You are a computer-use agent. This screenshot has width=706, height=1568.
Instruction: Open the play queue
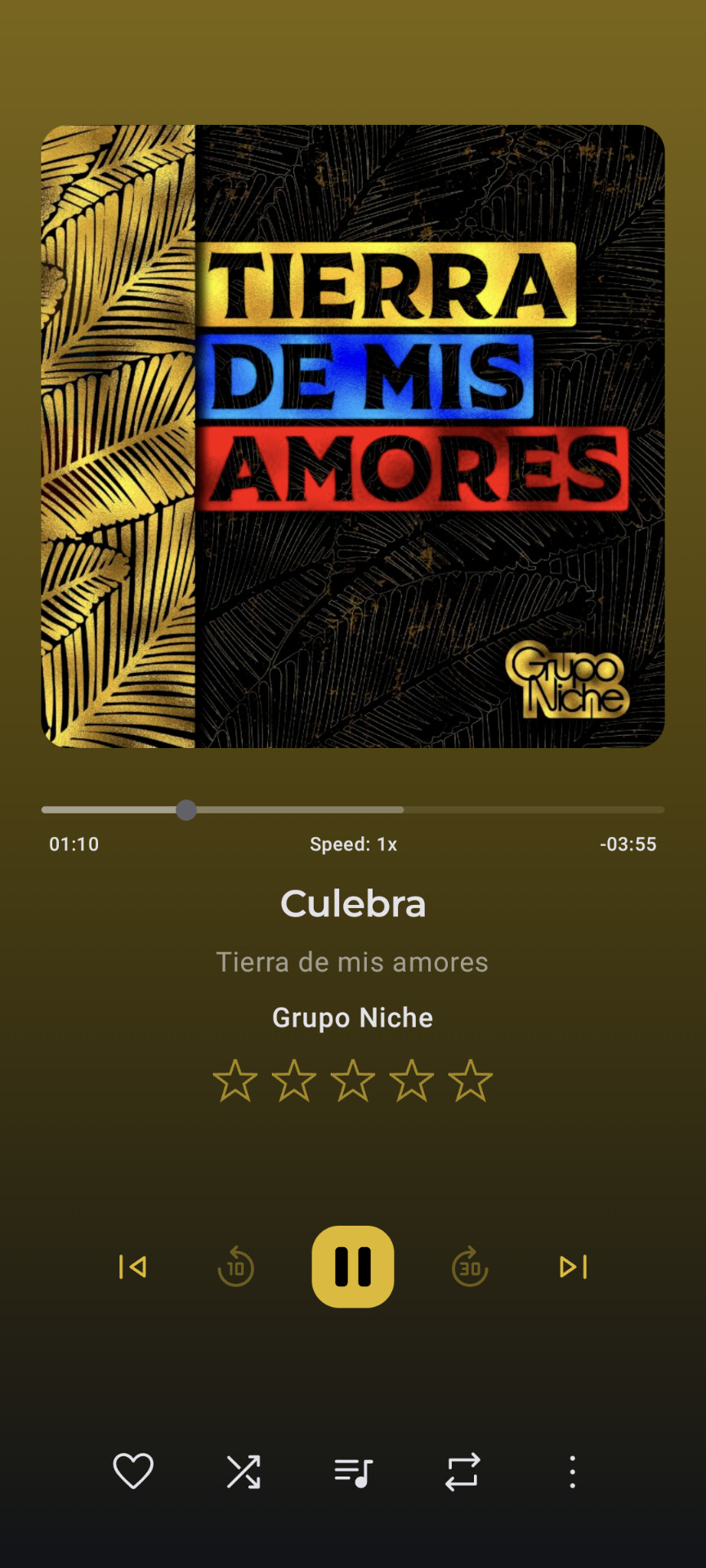pyautogui.click(x=353, y=1472)
